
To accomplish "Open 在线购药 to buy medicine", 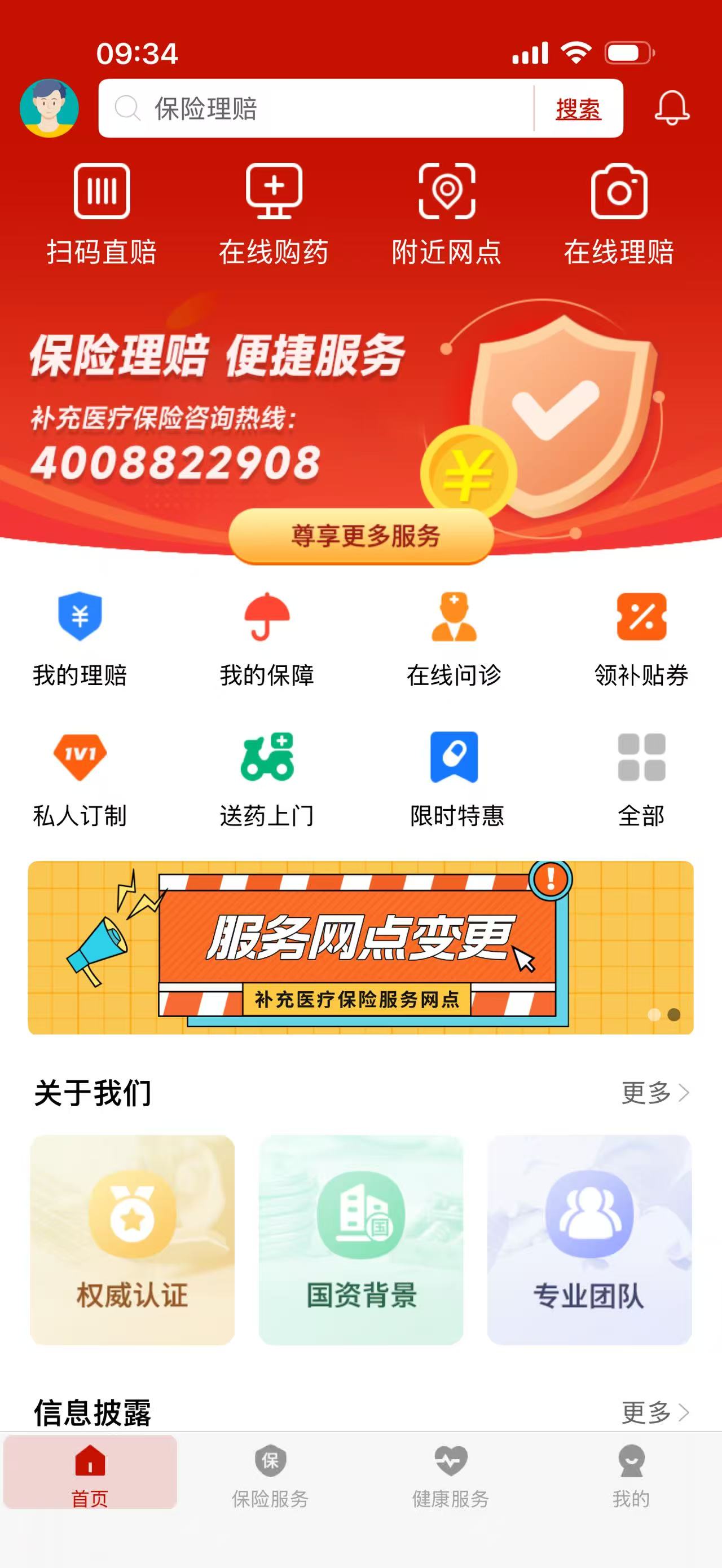I will 274,214.
